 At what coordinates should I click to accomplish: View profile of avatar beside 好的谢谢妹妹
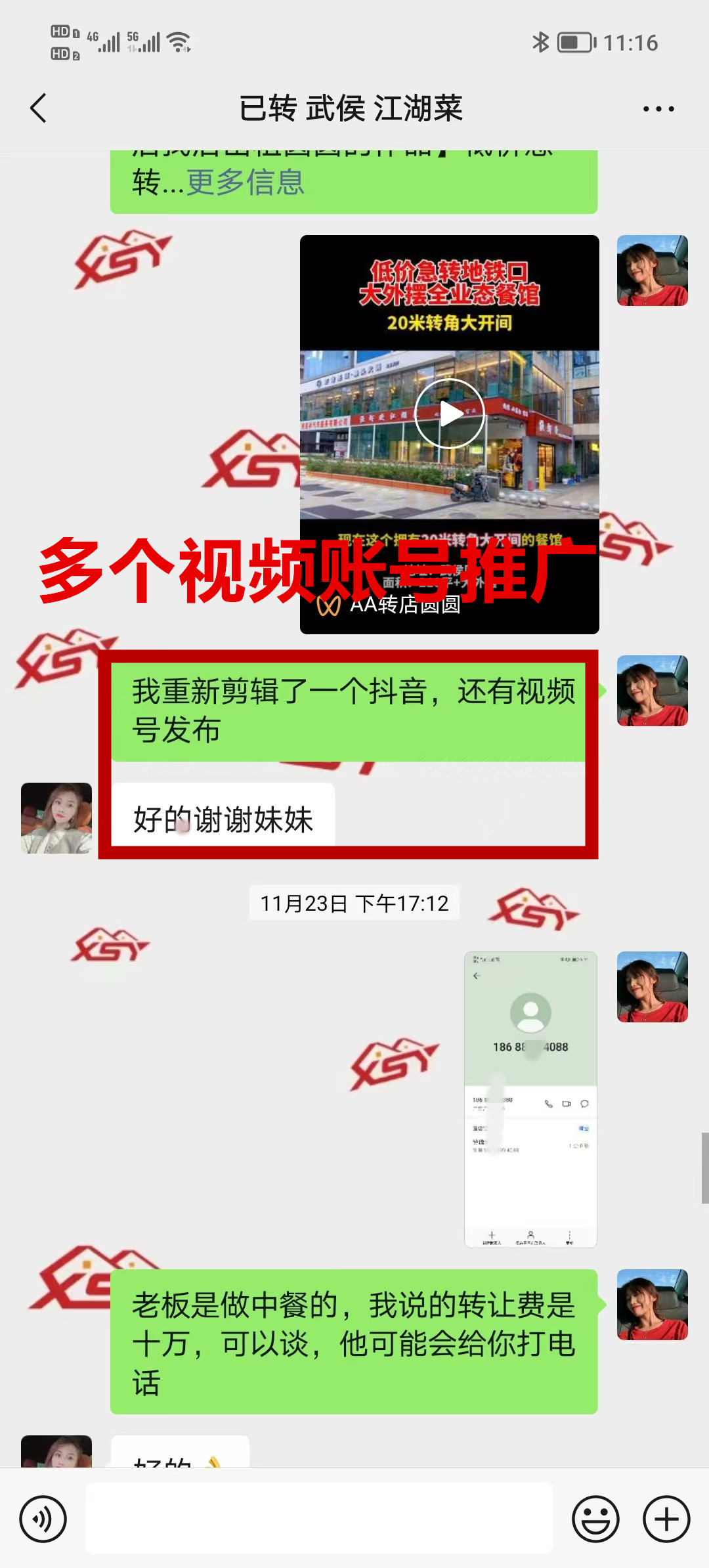click(56, 818)
